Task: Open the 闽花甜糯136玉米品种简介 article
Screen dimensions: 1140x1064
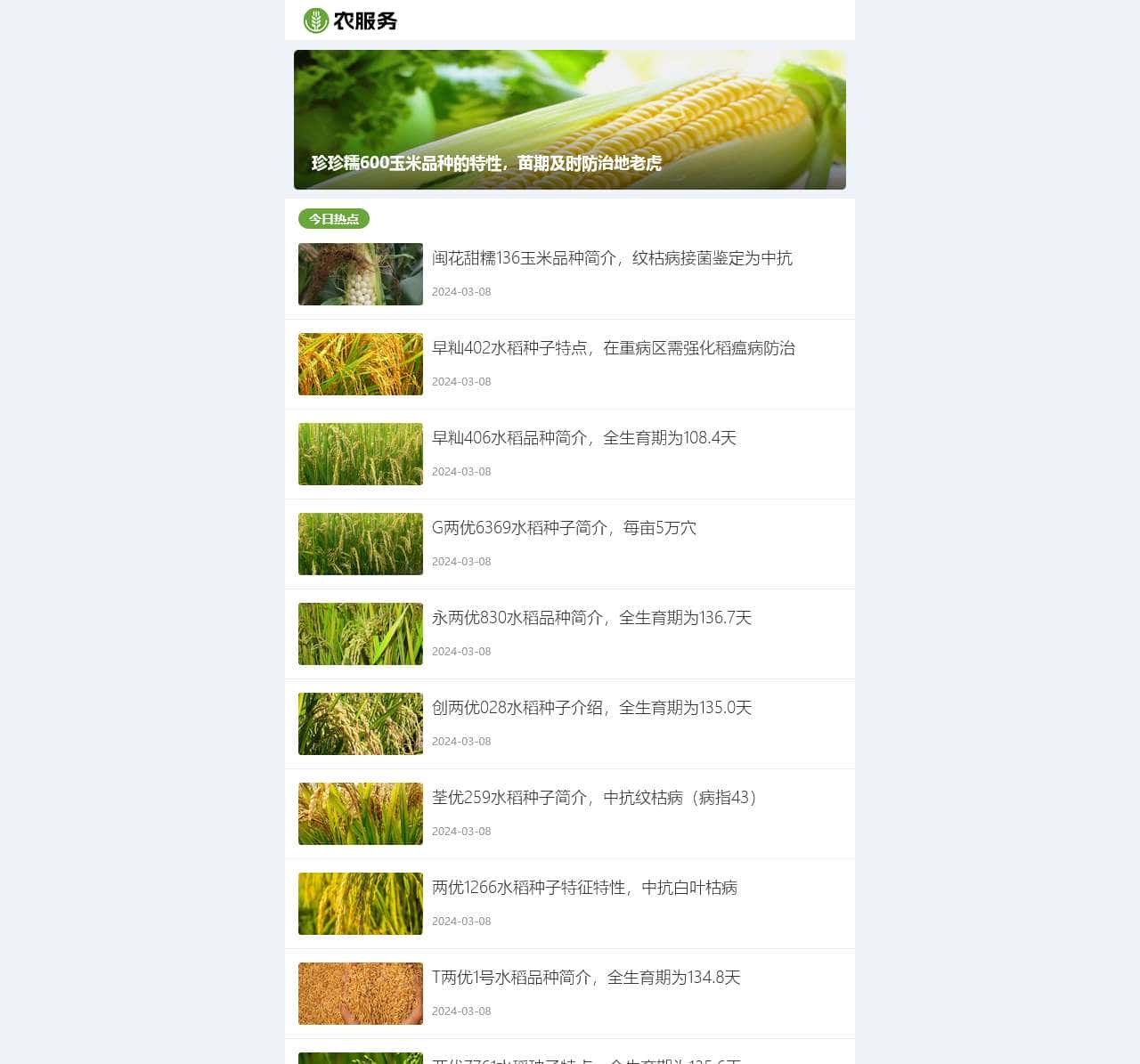Action: (x=611, y=258)
